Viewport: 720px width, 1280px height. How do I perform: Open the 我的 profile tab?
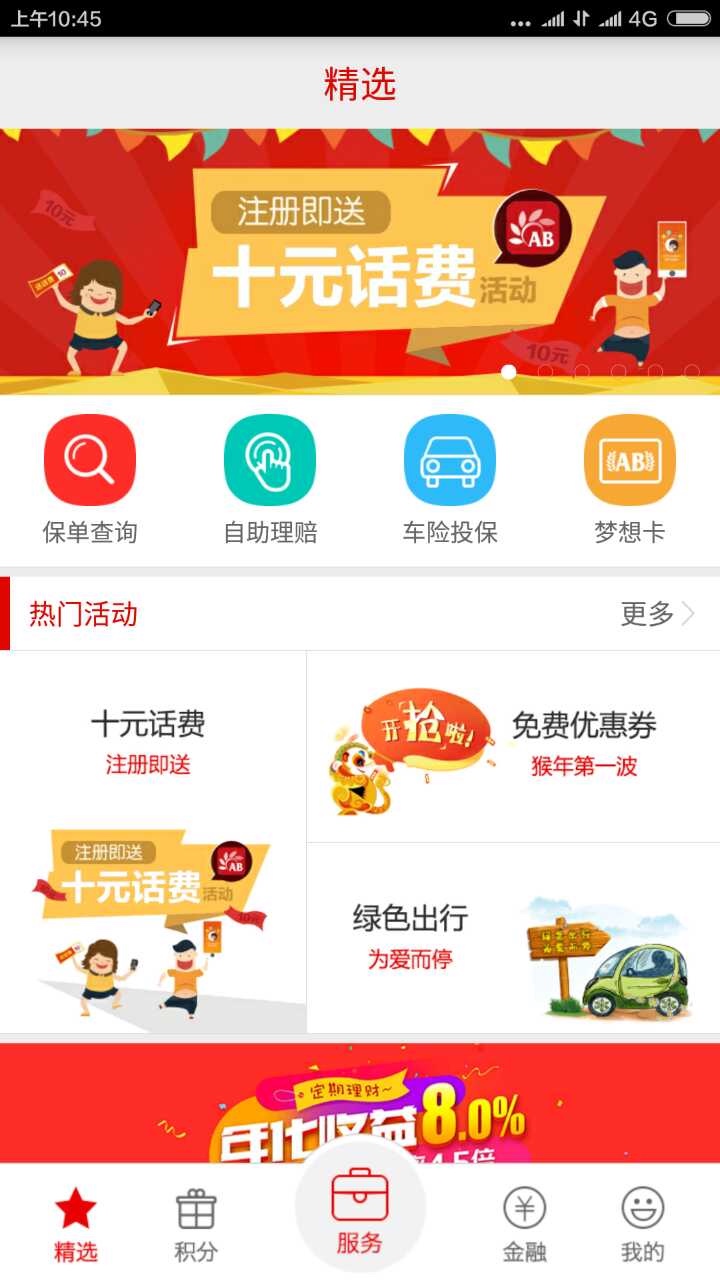click(x=643, y=1223)
